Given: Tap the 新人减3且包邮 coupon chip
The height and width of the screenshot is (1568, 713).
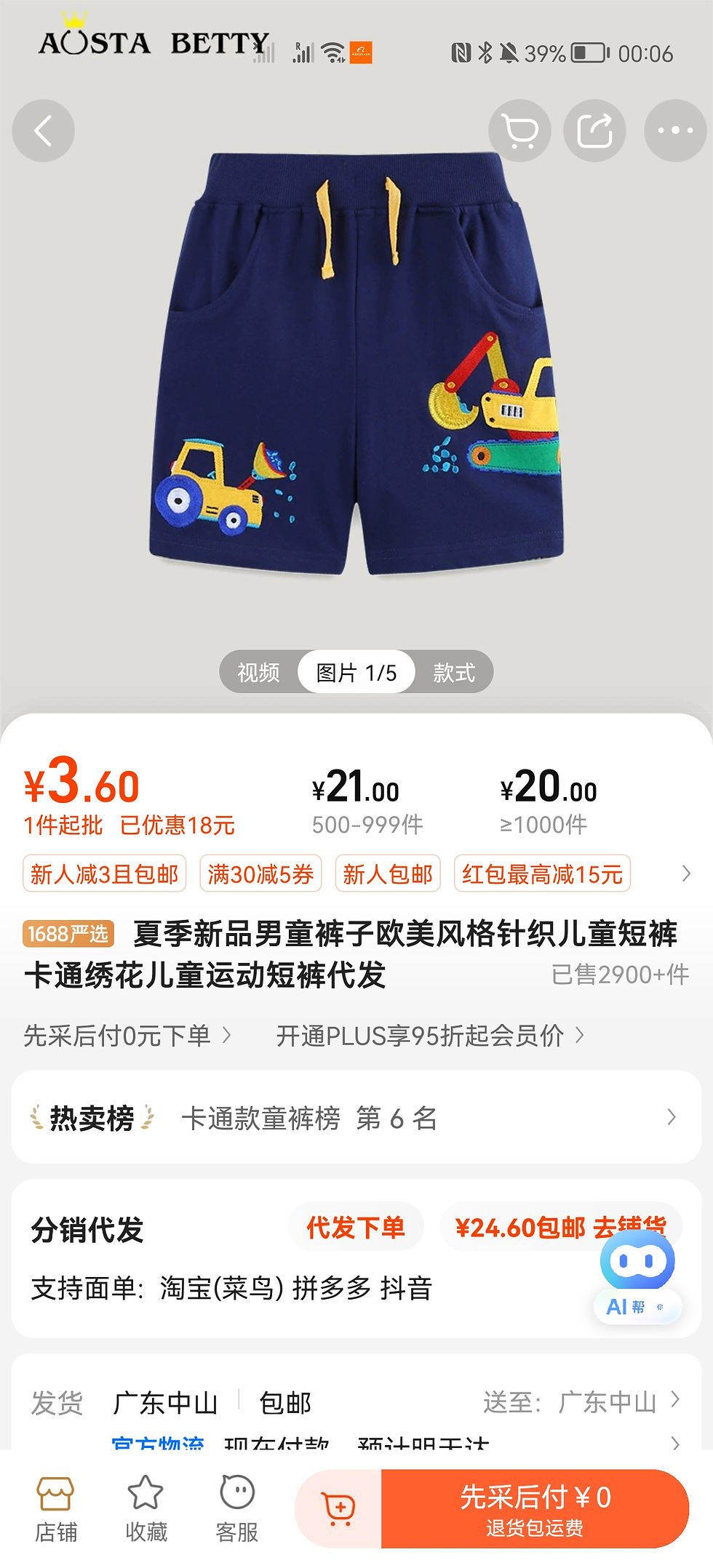Looking at the screenshot, I should [x=105, y=873].
